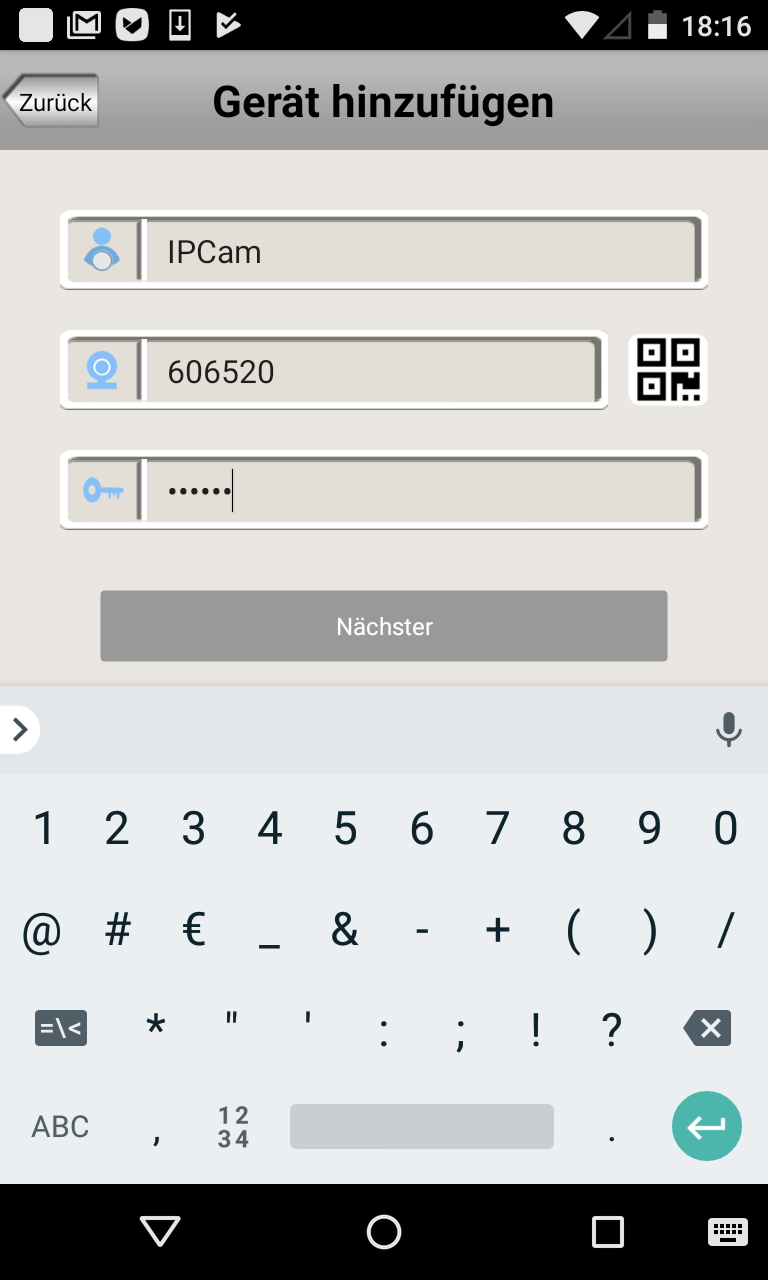Continue with the Nächster button
The width and height of the screenshot is (768, 1280).
click(x=384, y=627)
